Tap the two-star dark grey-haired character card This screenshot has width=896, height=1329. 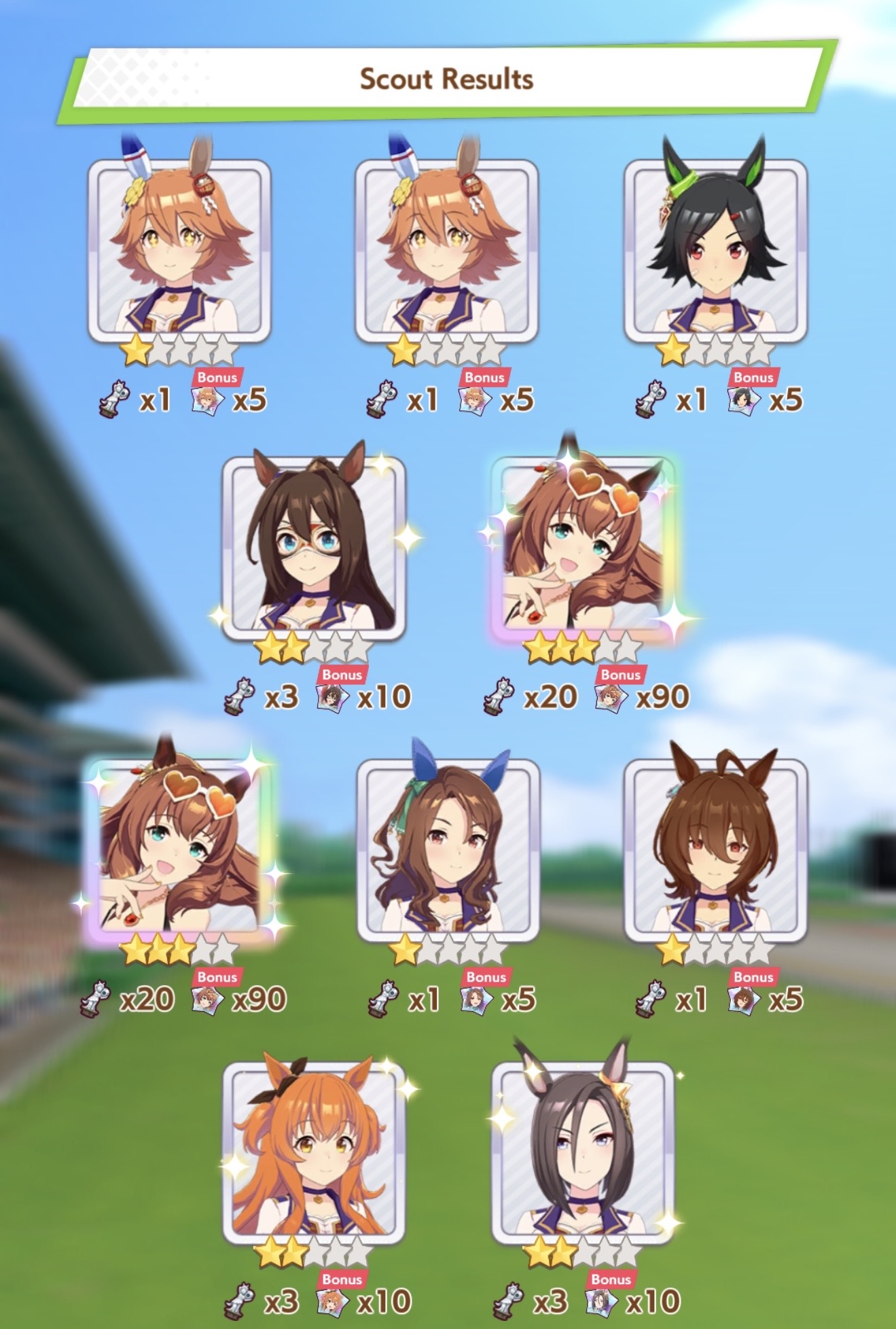[582, 1152]
